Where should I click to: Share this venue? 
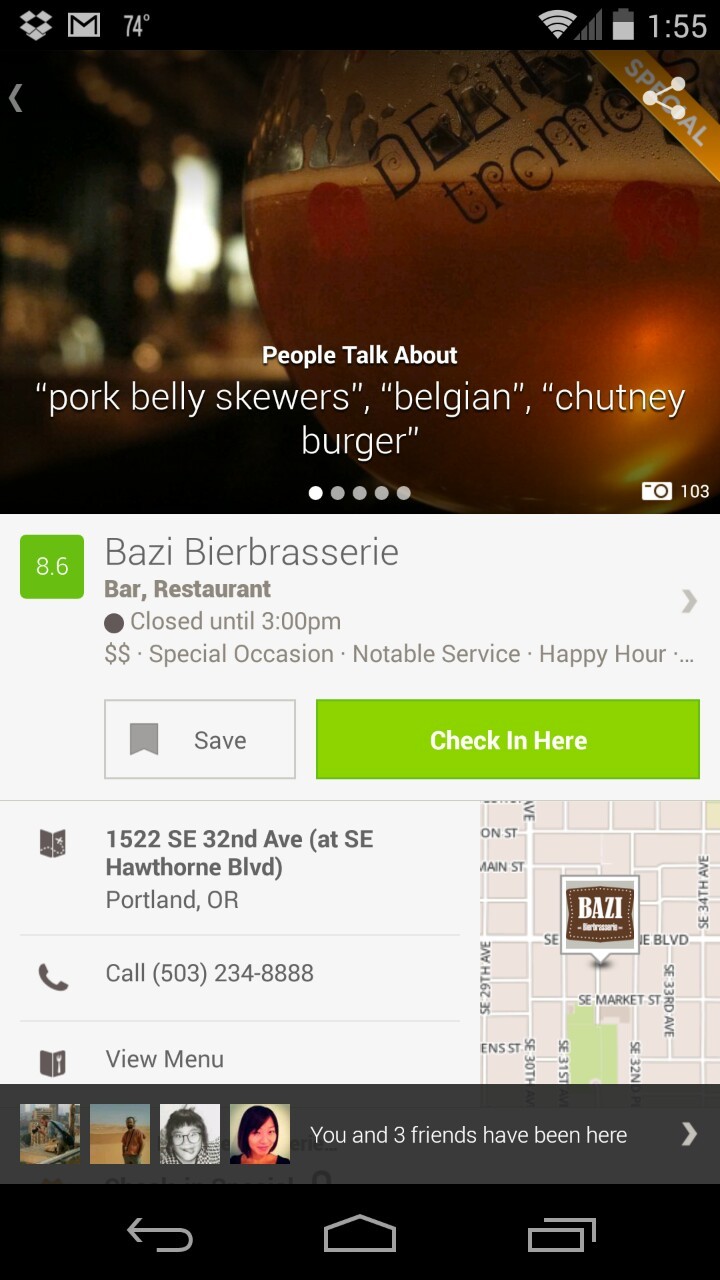point(665,98)
